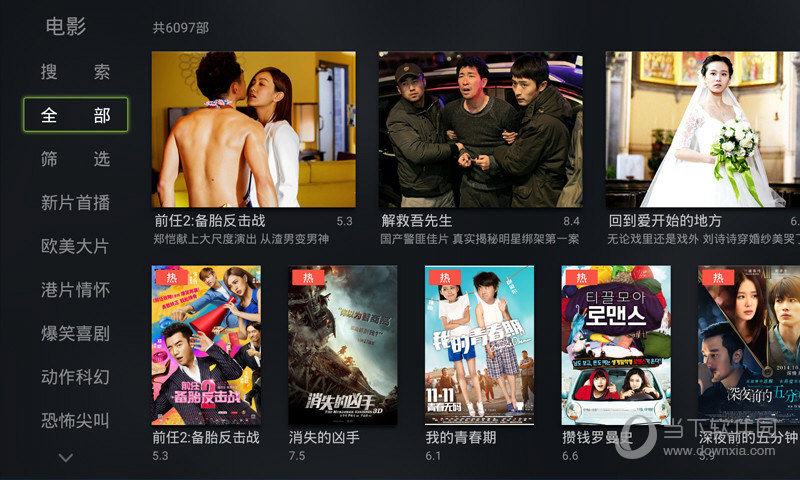Switch to 新片首播 category
800x480 pixels.
pyautogui.click(x=75, y=202)
